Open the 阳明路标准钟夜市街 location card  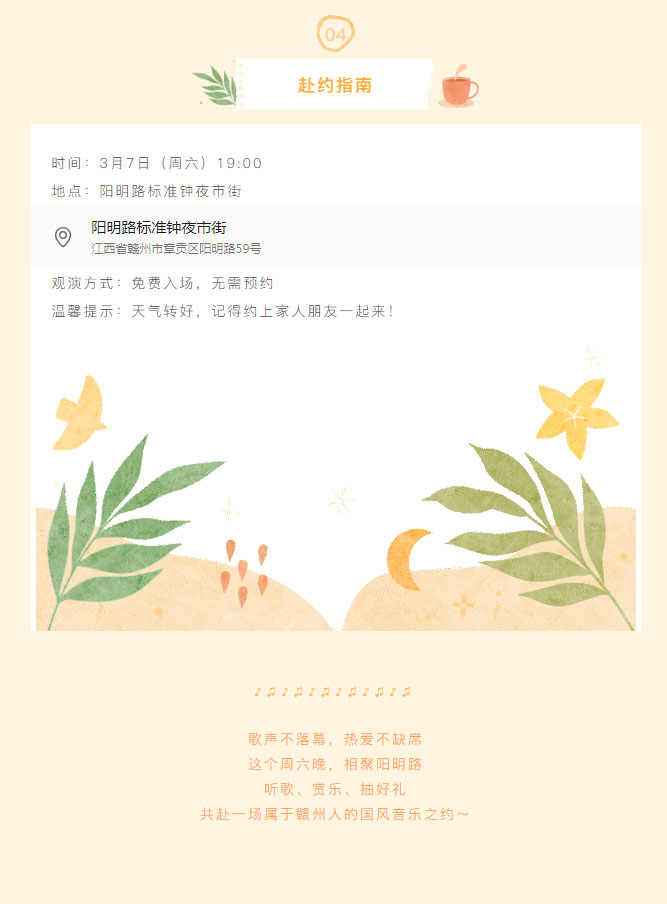point(334,237)
